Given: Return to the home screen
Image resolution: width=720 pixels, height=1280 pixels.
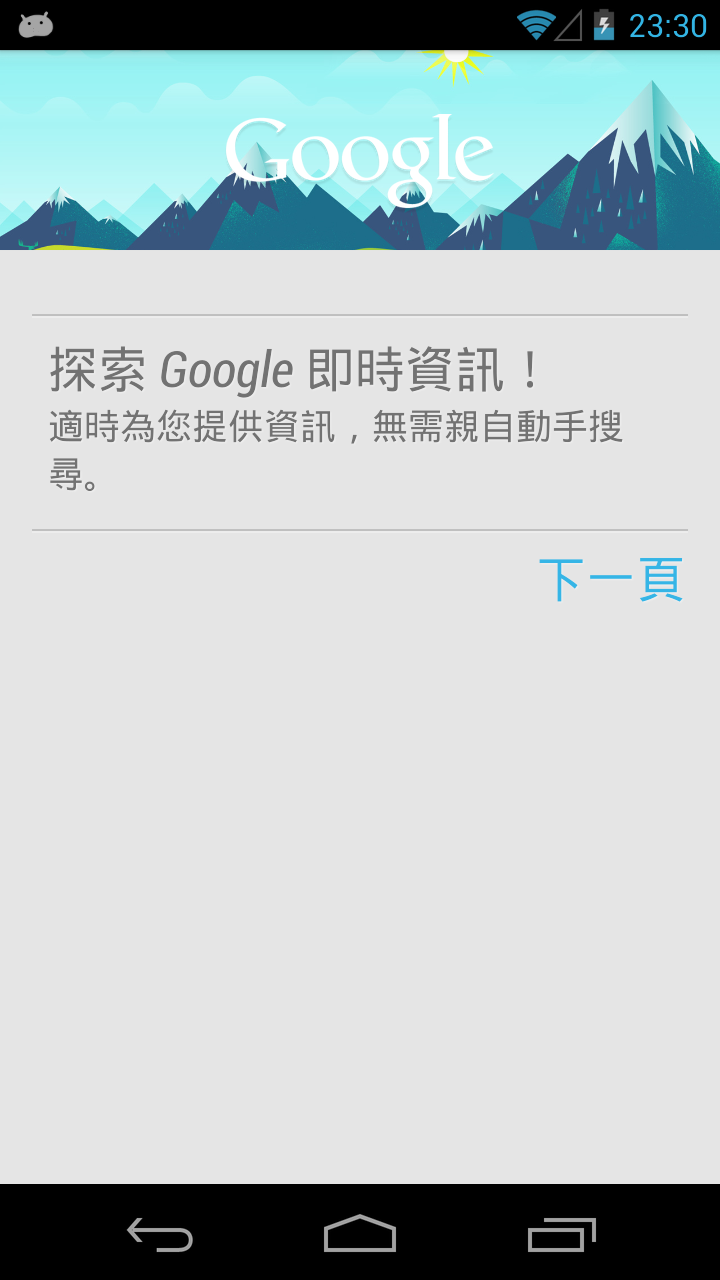Looking at the screenshot, I should (360, 1234).
